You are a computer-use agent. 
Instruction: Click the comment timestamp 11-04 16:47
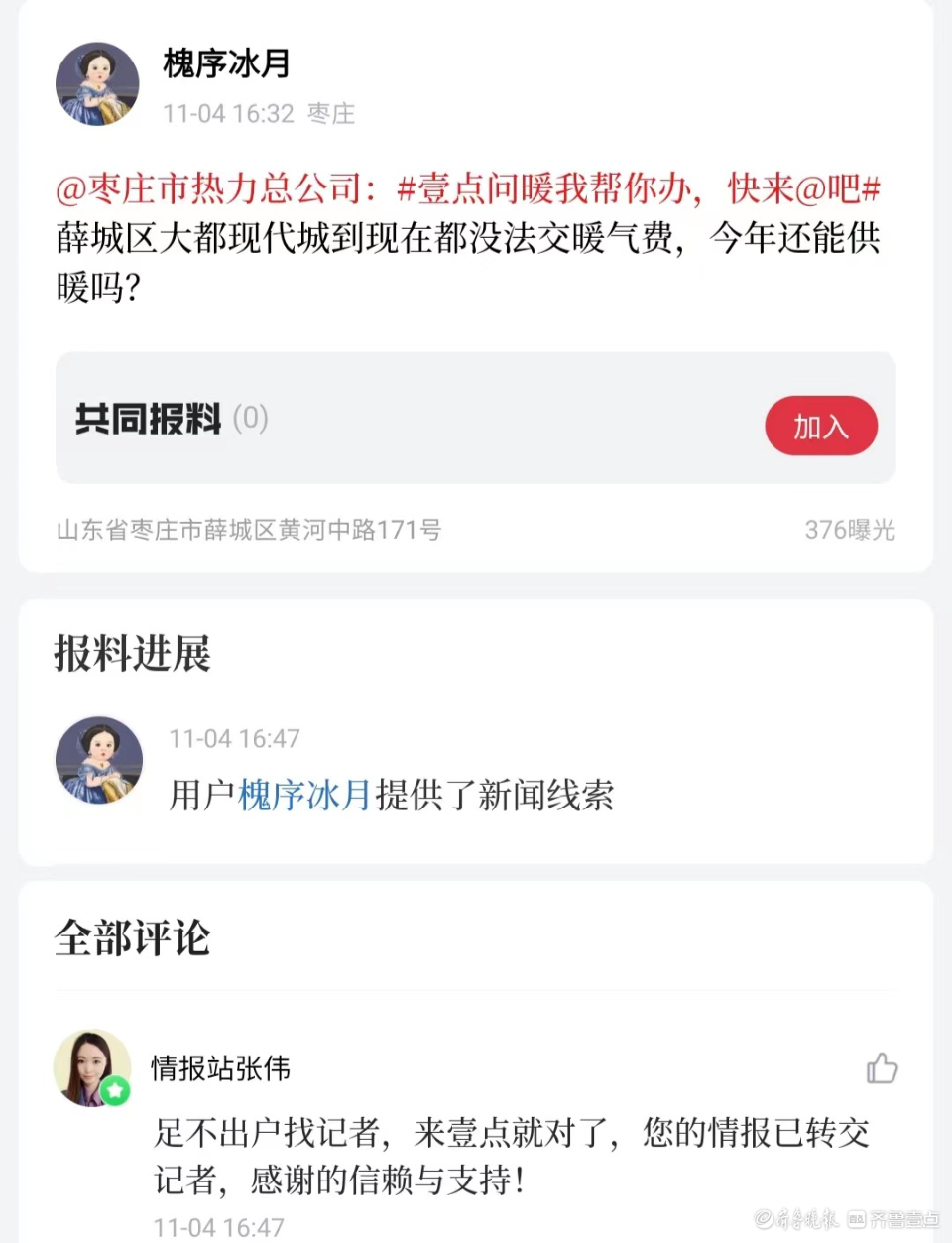218,1227
